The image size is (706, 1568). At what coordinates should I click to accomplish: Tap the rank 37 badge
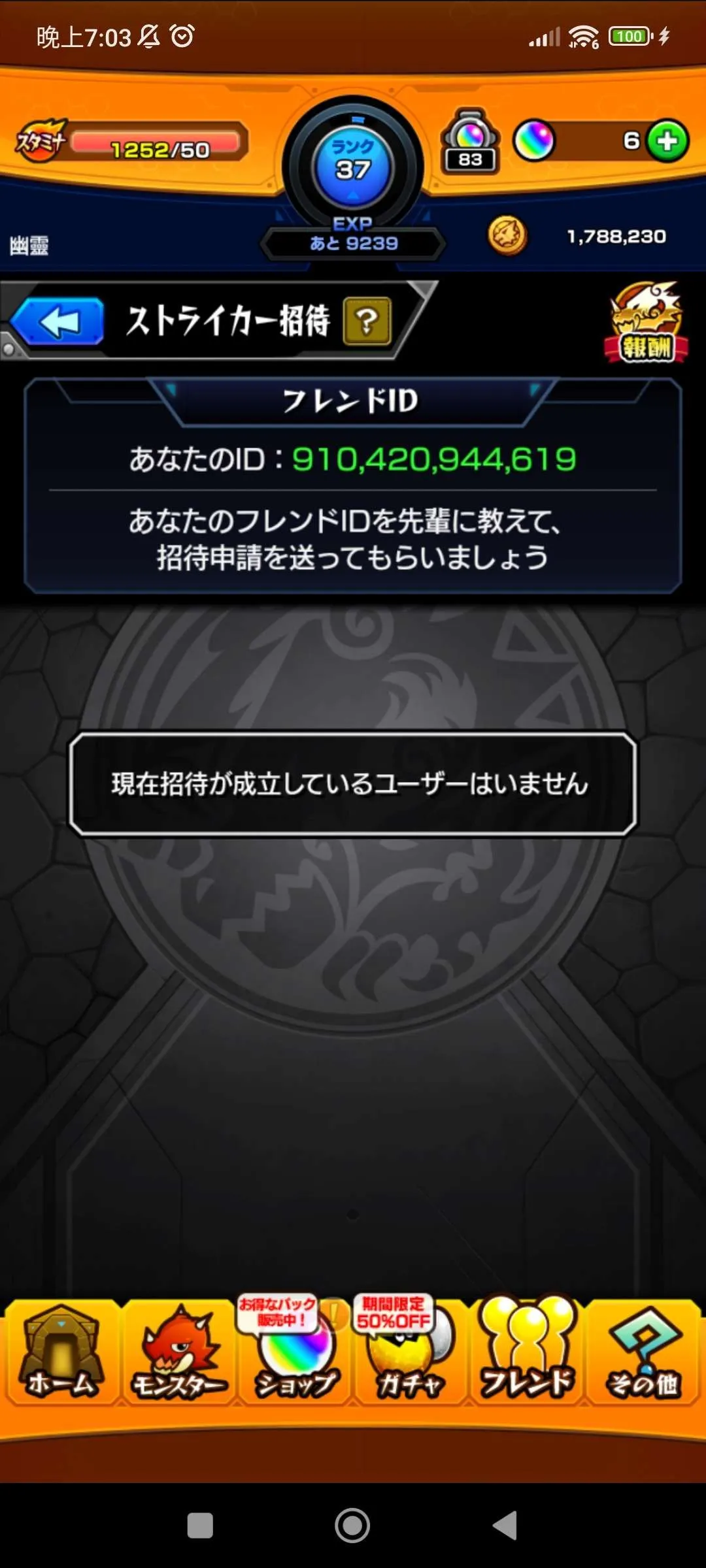[x=353, y=167]
